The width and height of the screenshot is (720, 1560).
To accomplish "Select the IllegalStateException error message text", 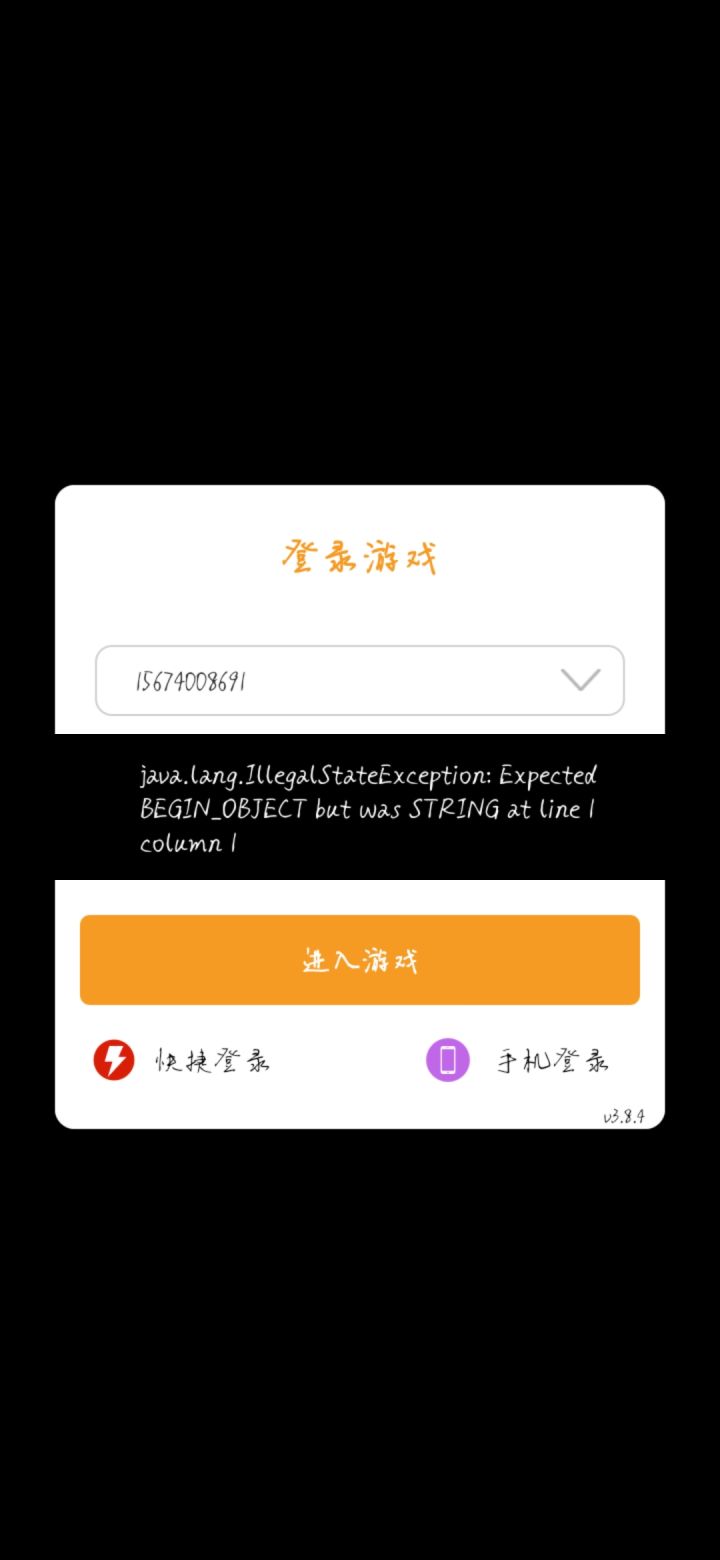I will click(x=367, y=808).
